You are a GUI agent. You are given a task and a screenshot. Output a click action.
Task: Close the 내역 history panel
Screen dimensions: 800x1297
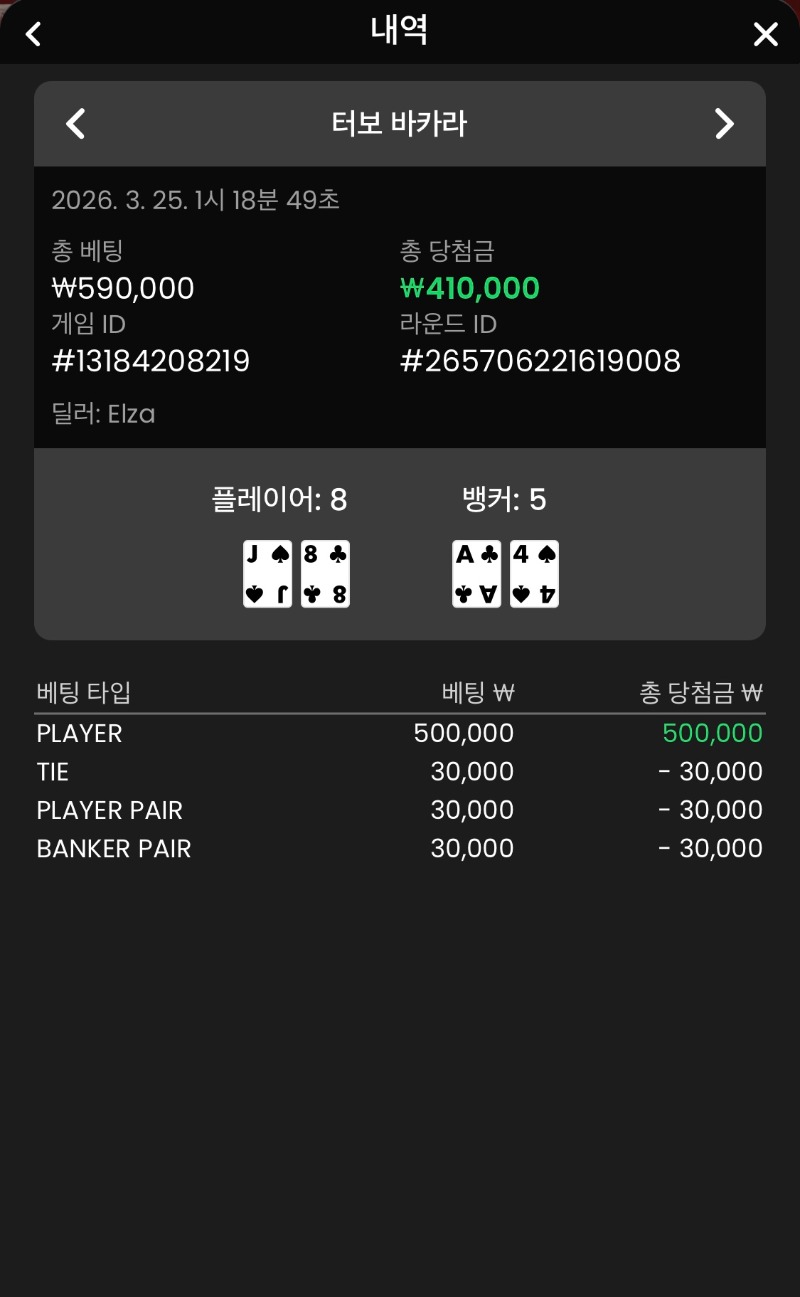click(x=765, y=35)
